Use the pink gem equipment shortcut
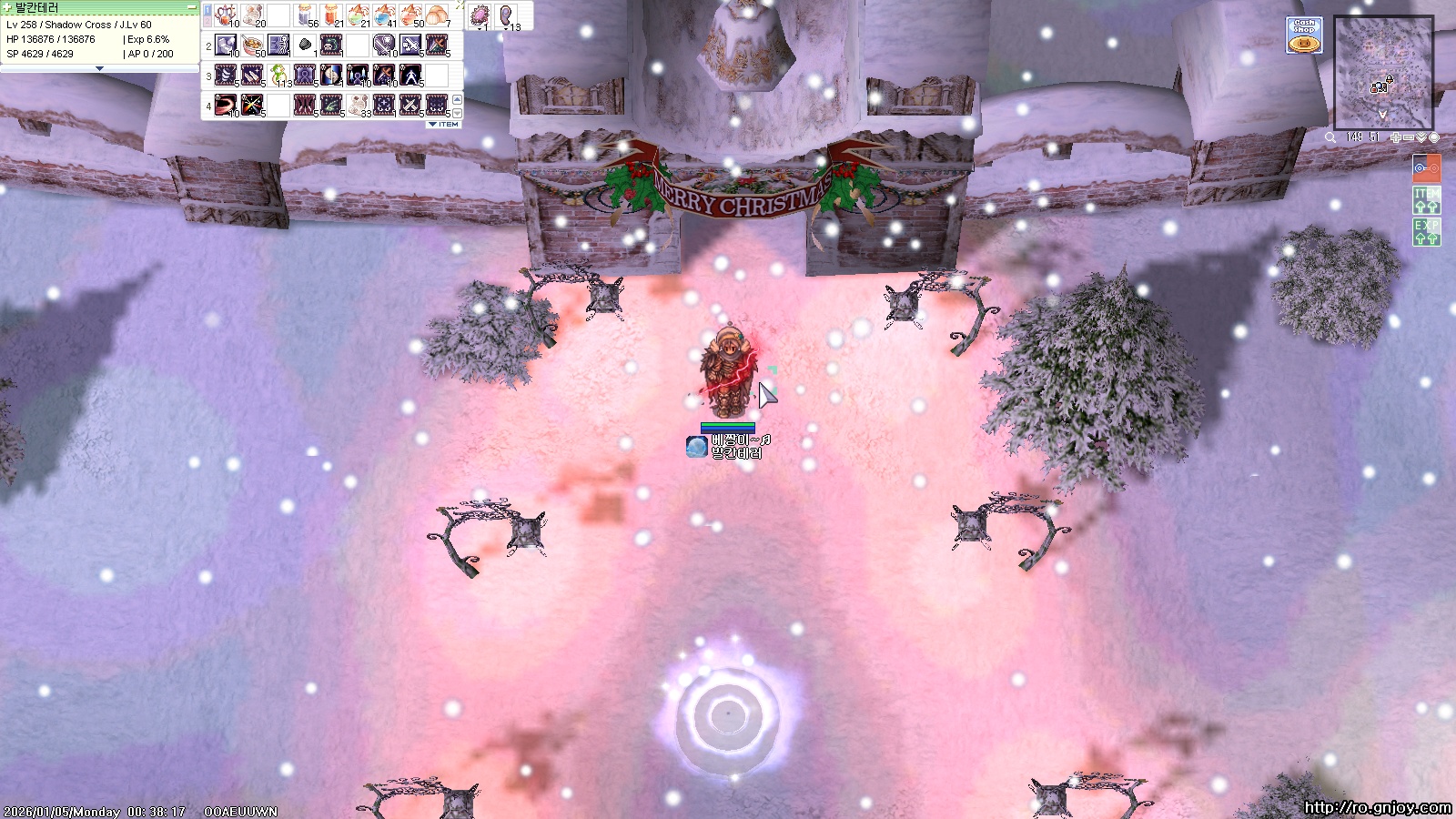 pyautogui.click(x=479, y=15)
